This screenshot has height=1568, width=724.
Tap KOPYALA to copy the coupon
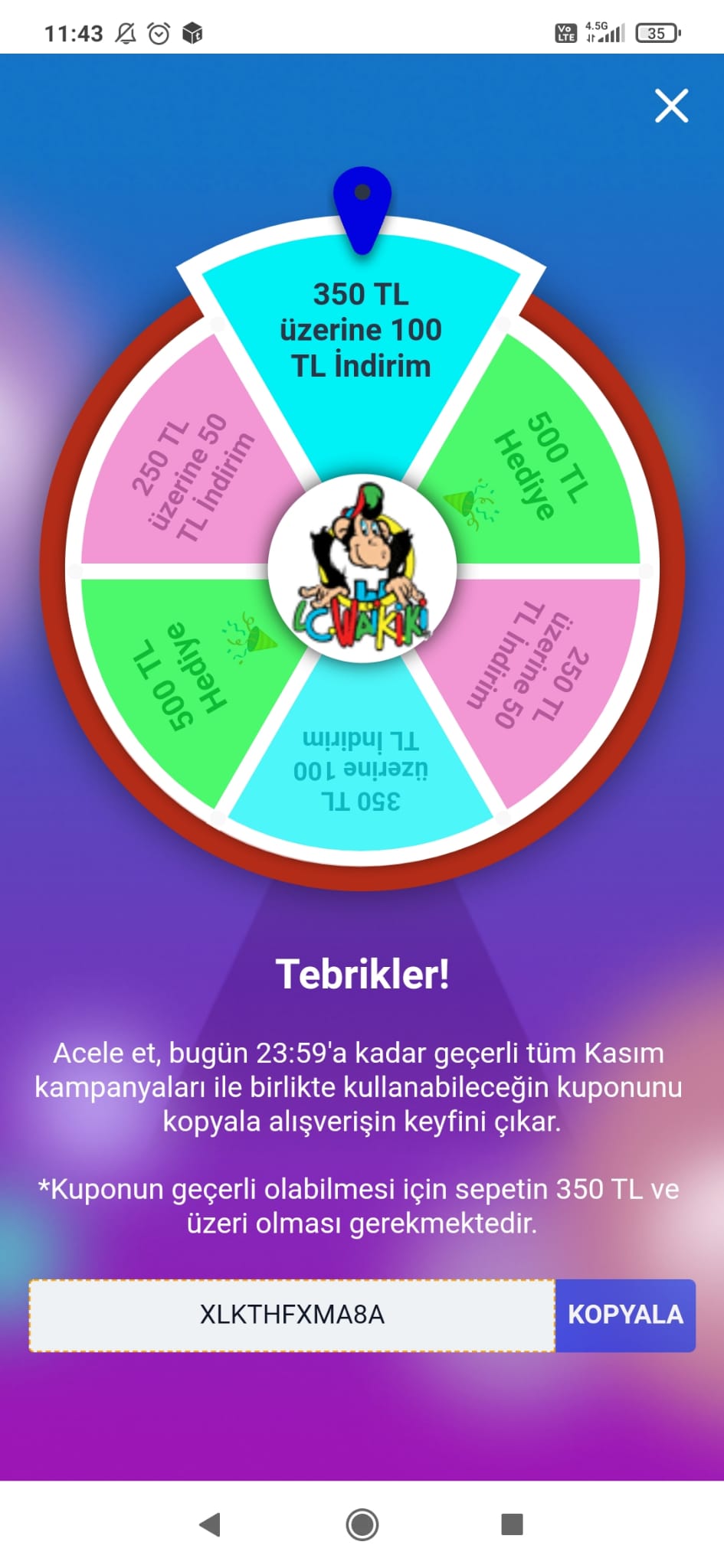(625, 1315)
